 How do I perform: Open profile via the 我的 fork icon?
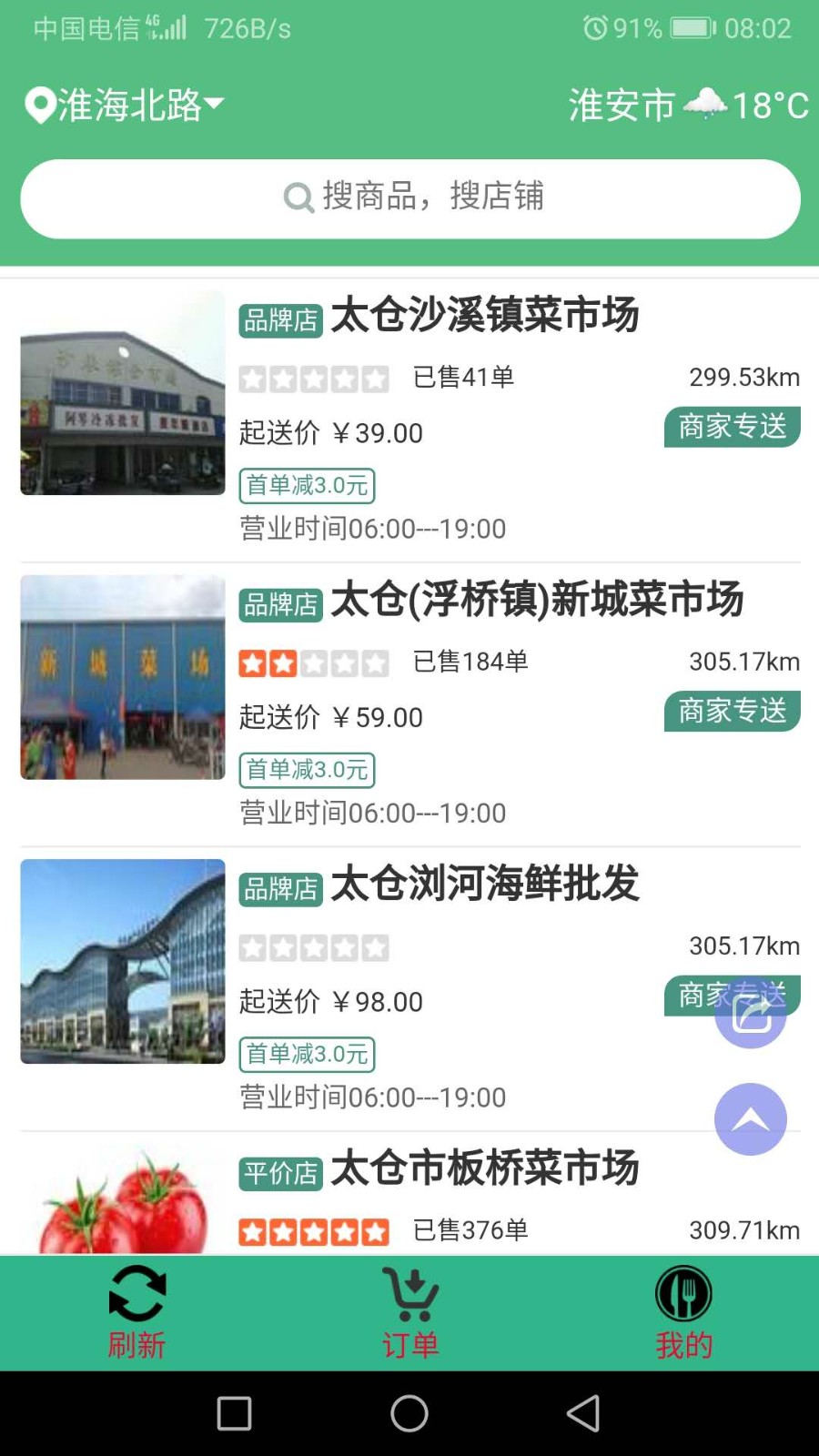point(682,1291)
